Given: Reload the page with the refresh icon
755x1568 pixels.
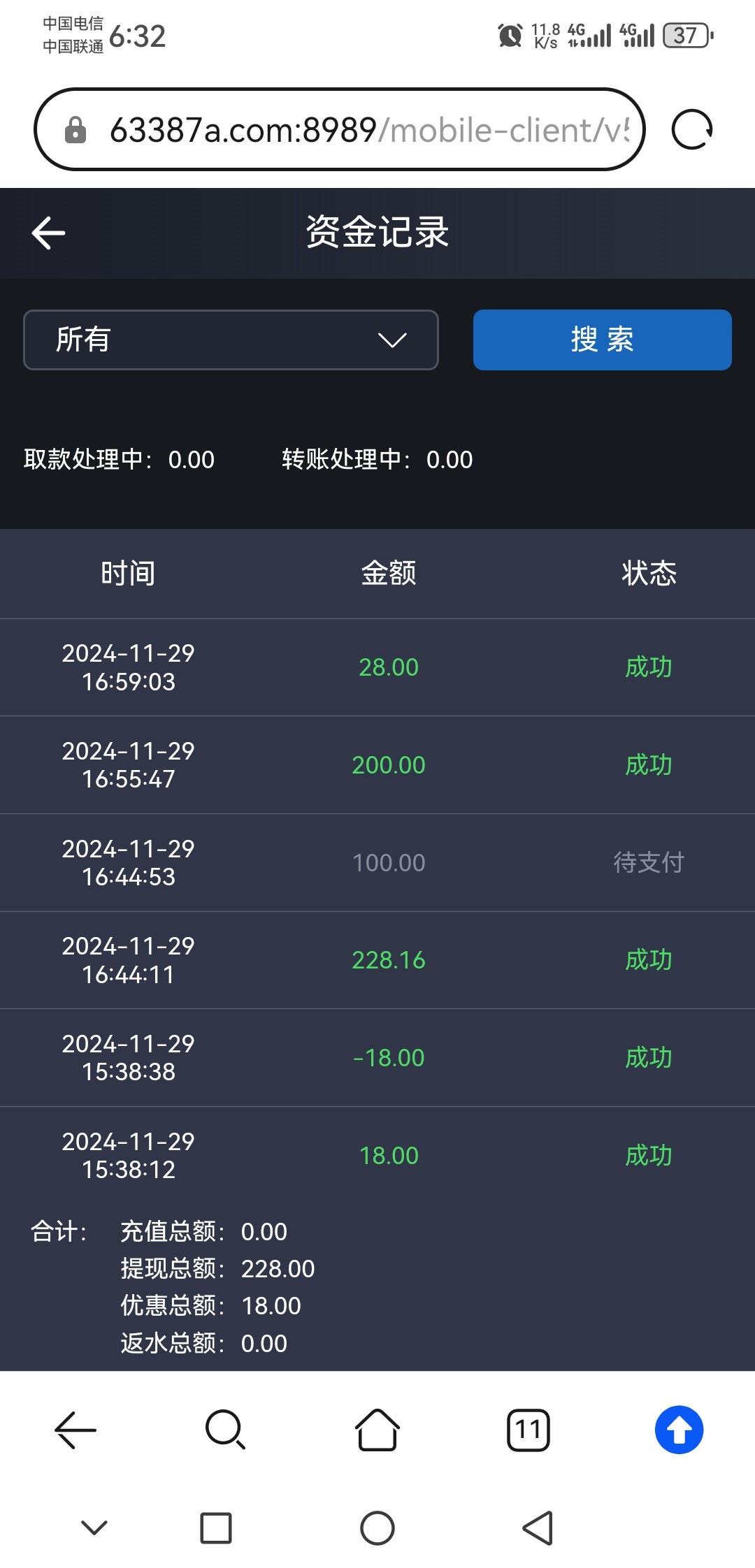Looking at the screenshot, I should [x=692, y=129].
